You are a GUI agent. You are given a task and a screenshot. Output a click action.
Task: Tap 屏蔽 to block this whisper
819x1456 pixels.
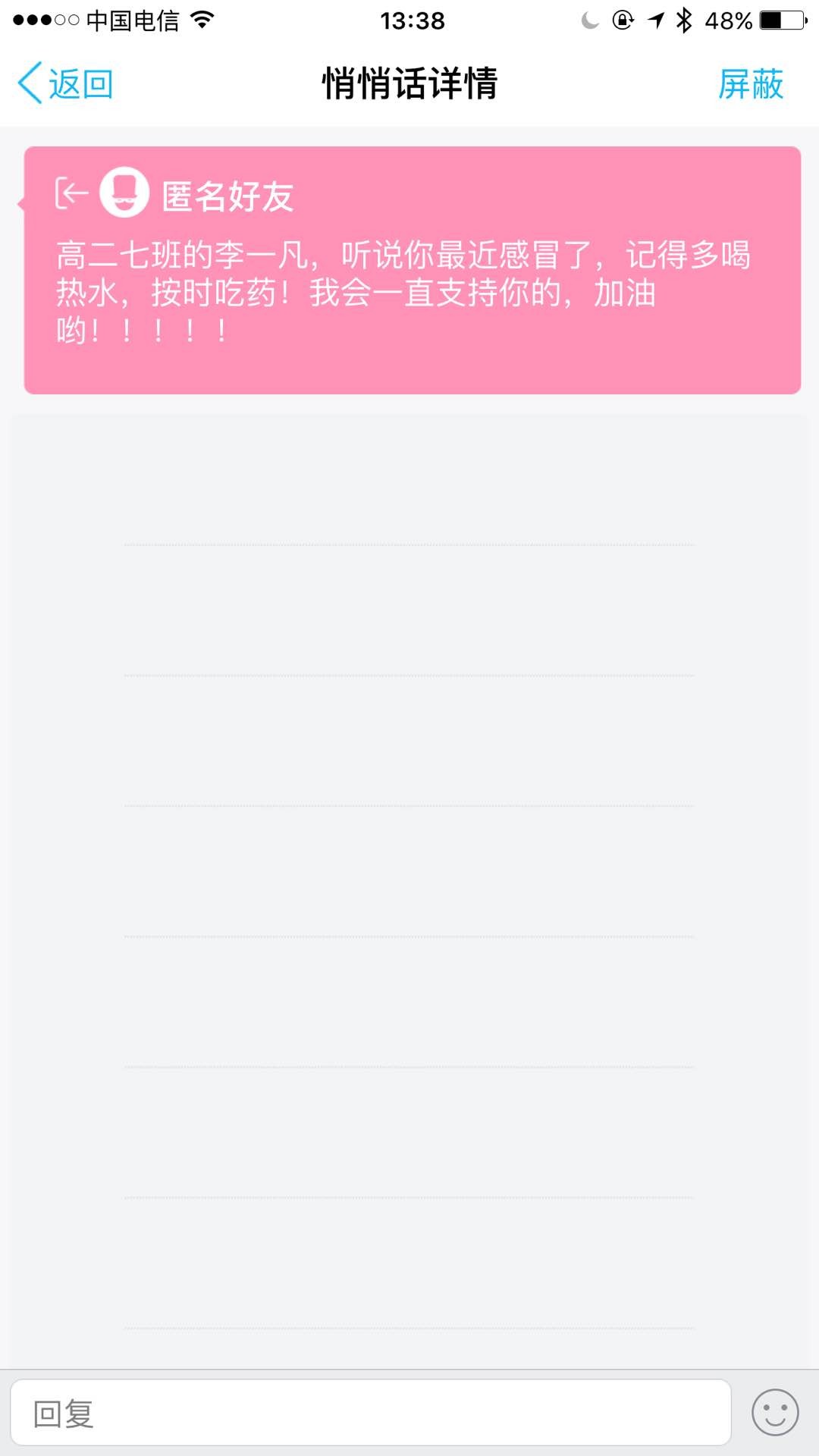750,83
